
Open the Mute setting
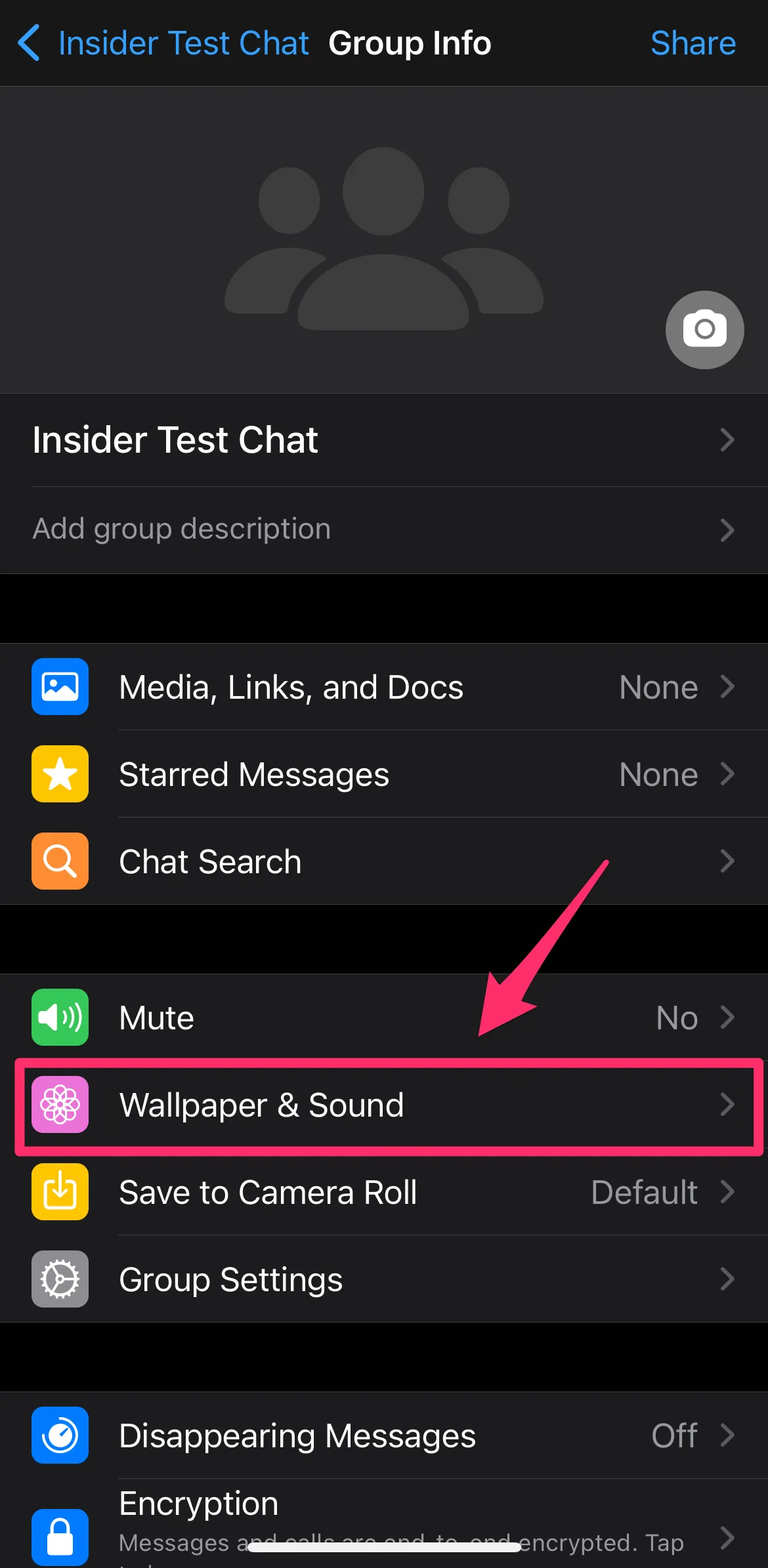pyautogui.click(x=384, y=1018)
